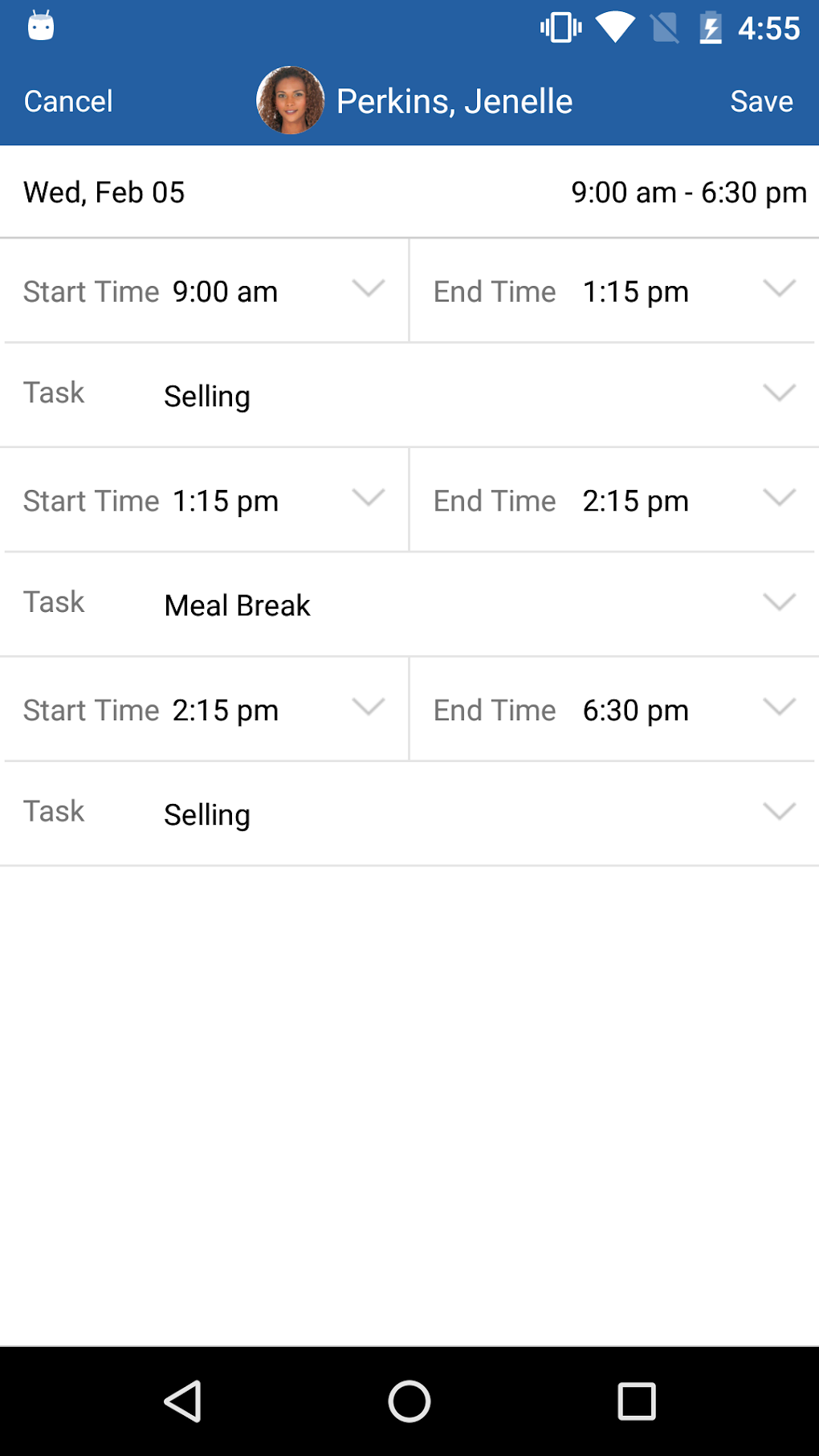Screen dimensions: 819x1456
Task: Open the 1:15 pm End Time dropdown
Action: point(778,290)
